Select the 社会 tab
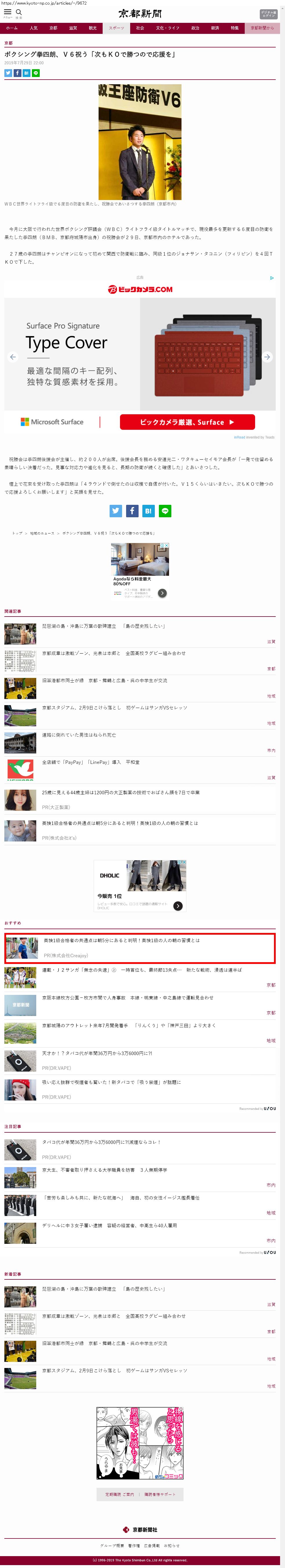 [x=140, y=28]
